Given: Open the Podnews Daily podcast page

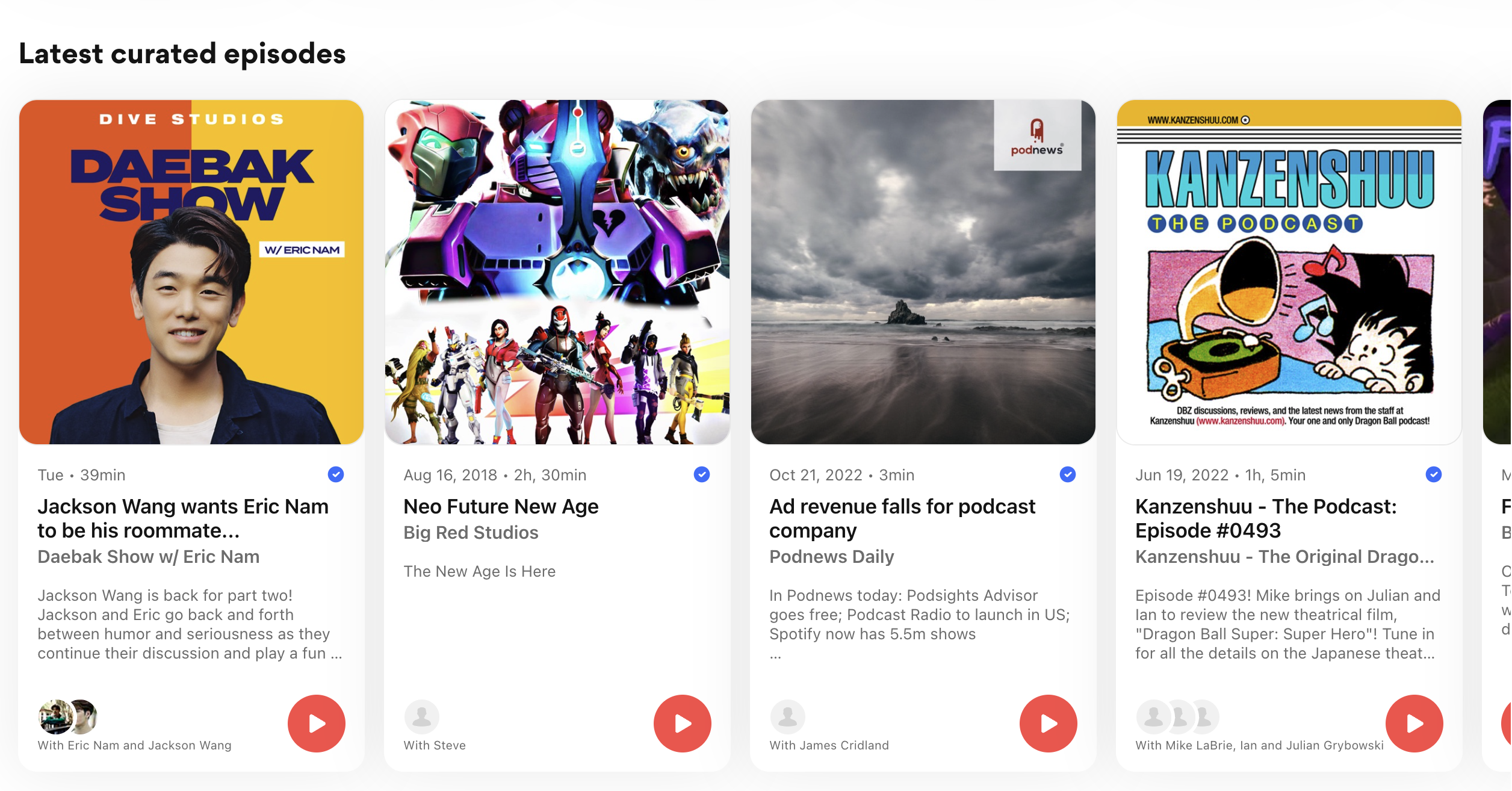Looking at the screenshot, I should pos(831,557).
